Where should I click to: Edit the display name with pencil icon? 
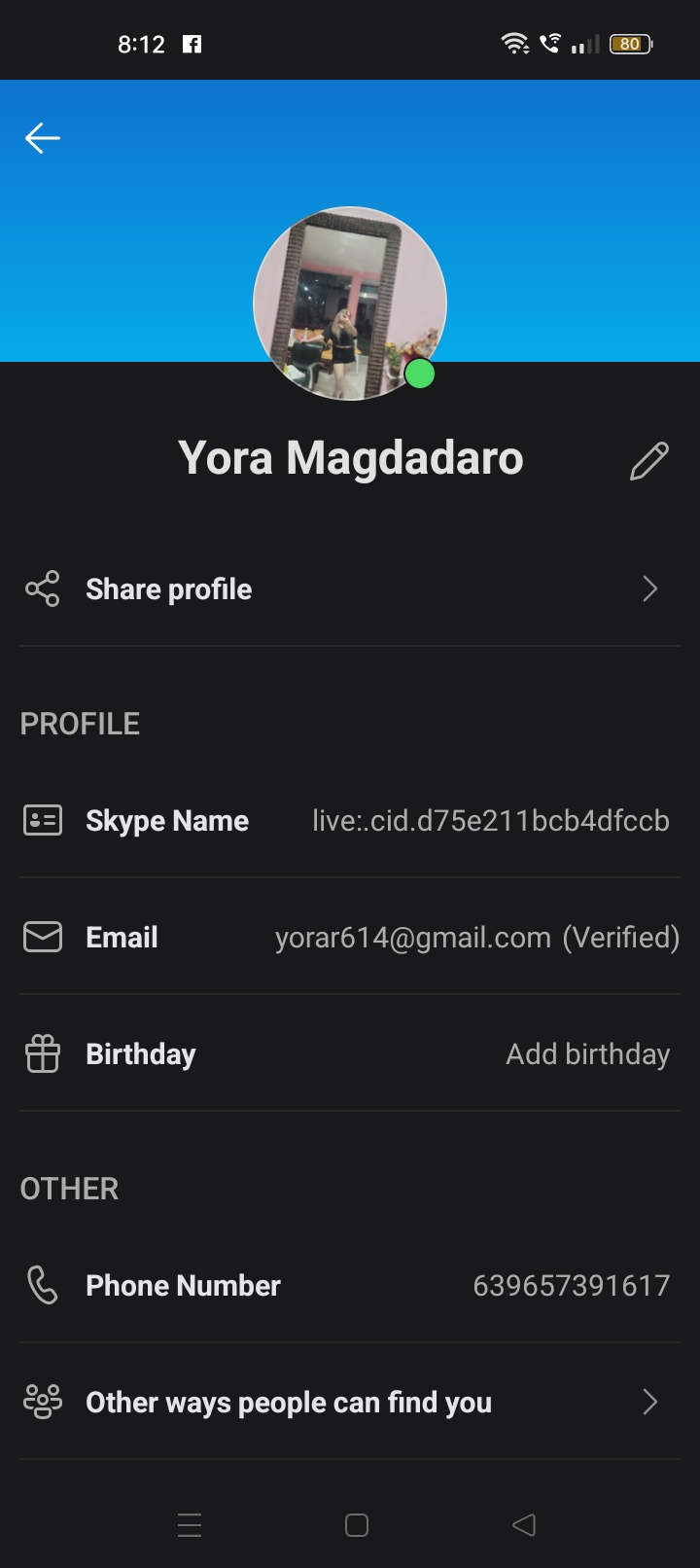(x=648, y=461)
